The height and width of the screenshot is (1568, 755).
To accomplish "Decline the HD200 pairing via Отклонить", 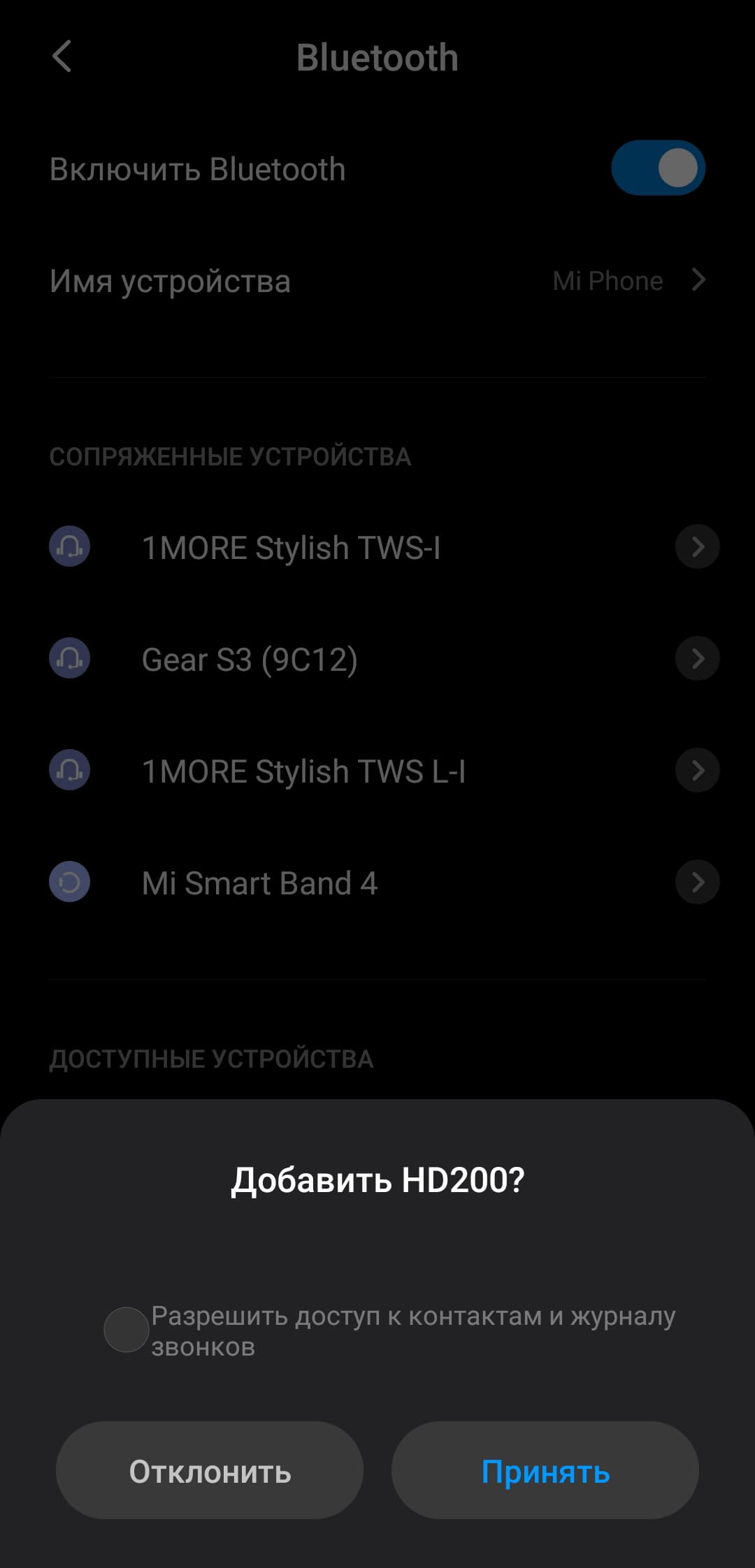I will pos(210,1471).
